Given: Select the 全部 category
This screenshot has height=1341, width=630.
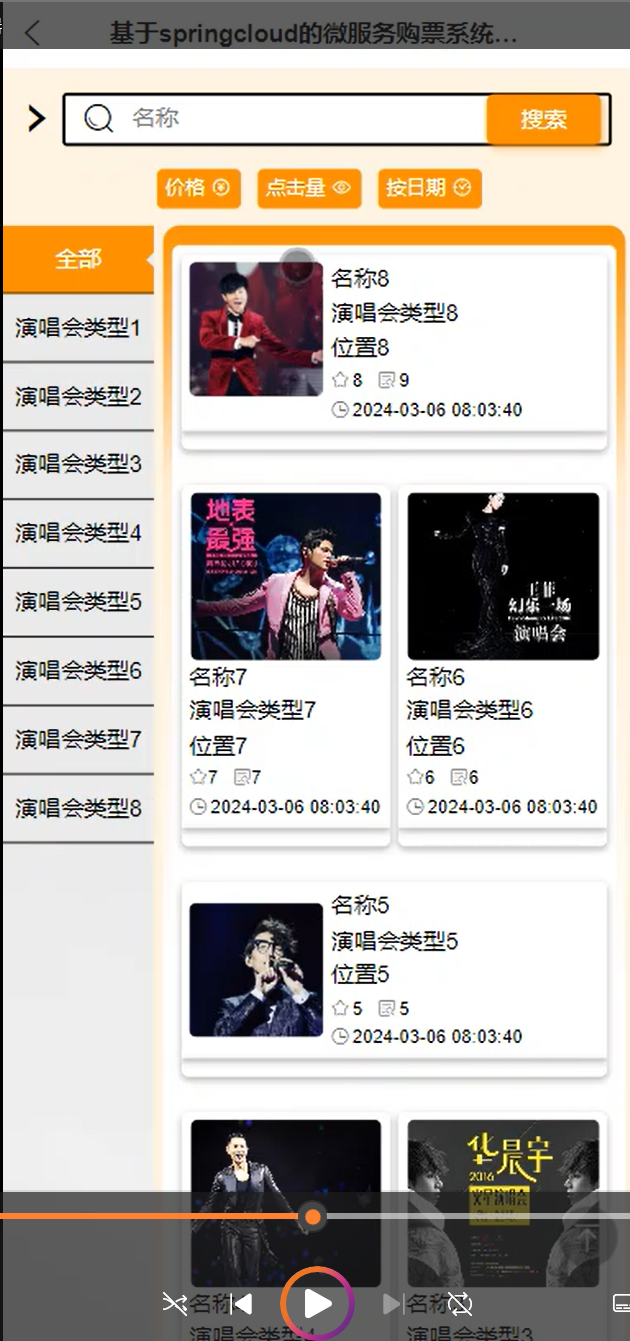Looking at the screenshot, I should tap(78, 260).
